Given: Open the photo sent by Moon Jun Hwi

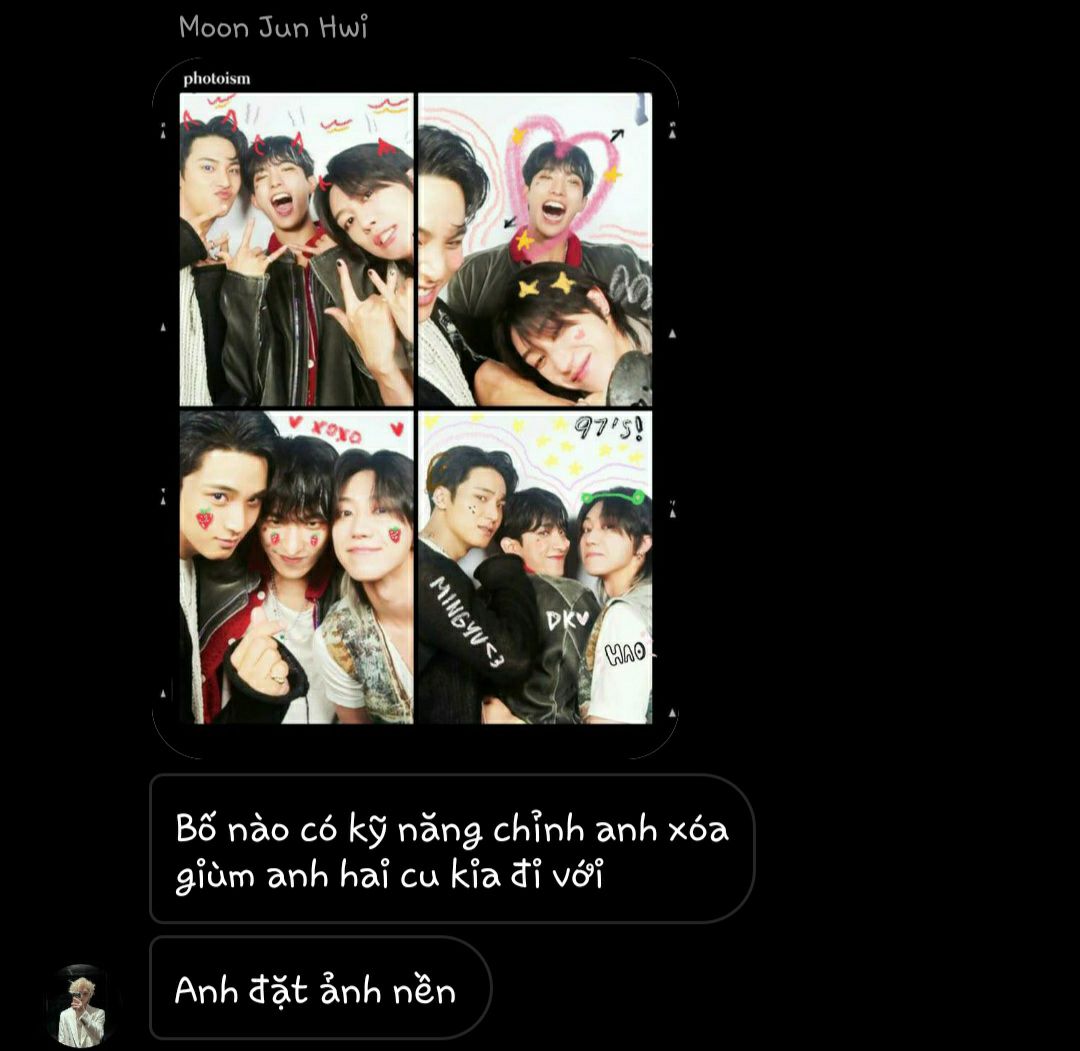Looking at the screenshot, I should pyautogui.click(x=415, y=408).
